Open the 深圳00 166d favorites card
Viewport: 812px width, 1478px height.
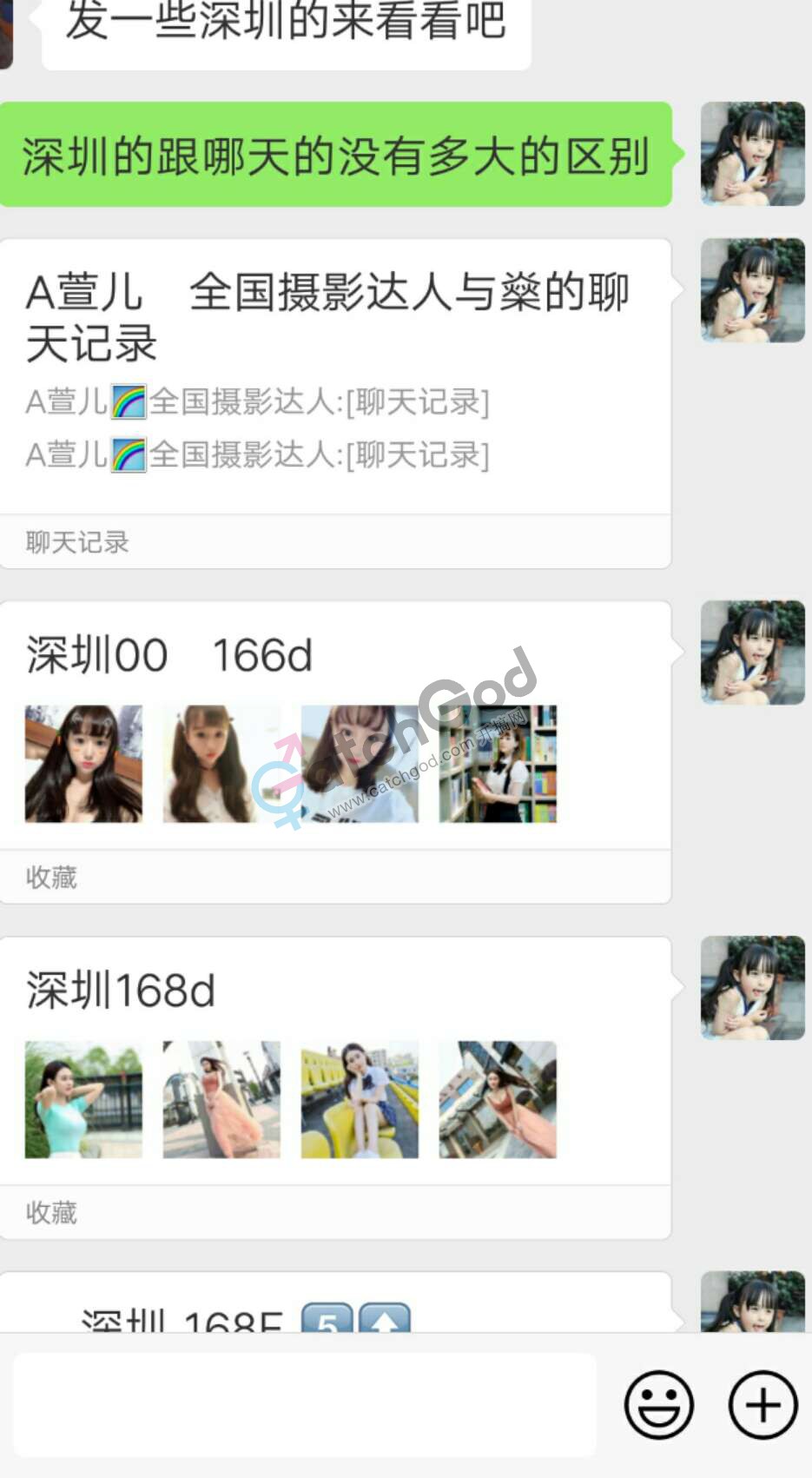click(334, 750)
